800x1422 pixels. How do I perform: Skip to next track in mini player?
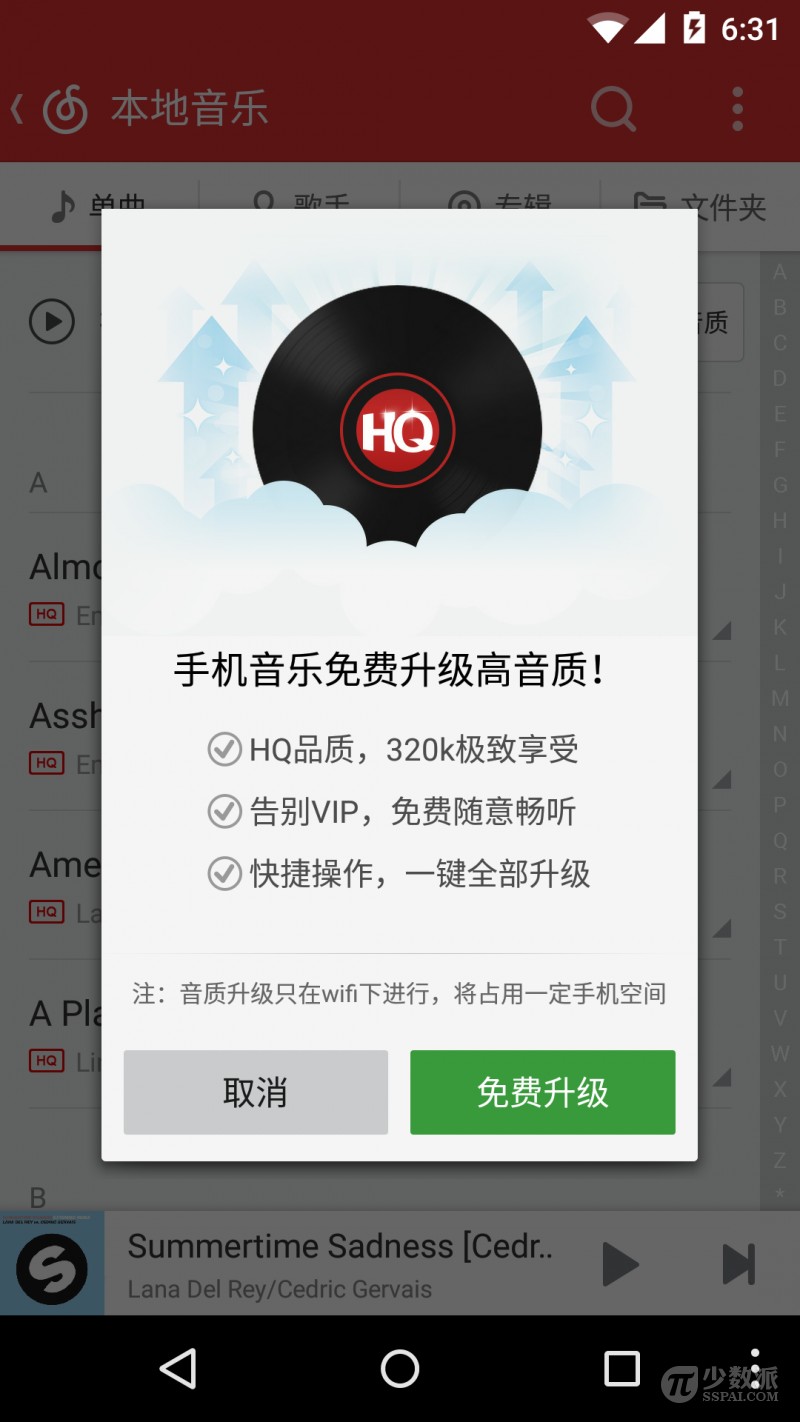pyautogui.click(x=738, y=1264)
